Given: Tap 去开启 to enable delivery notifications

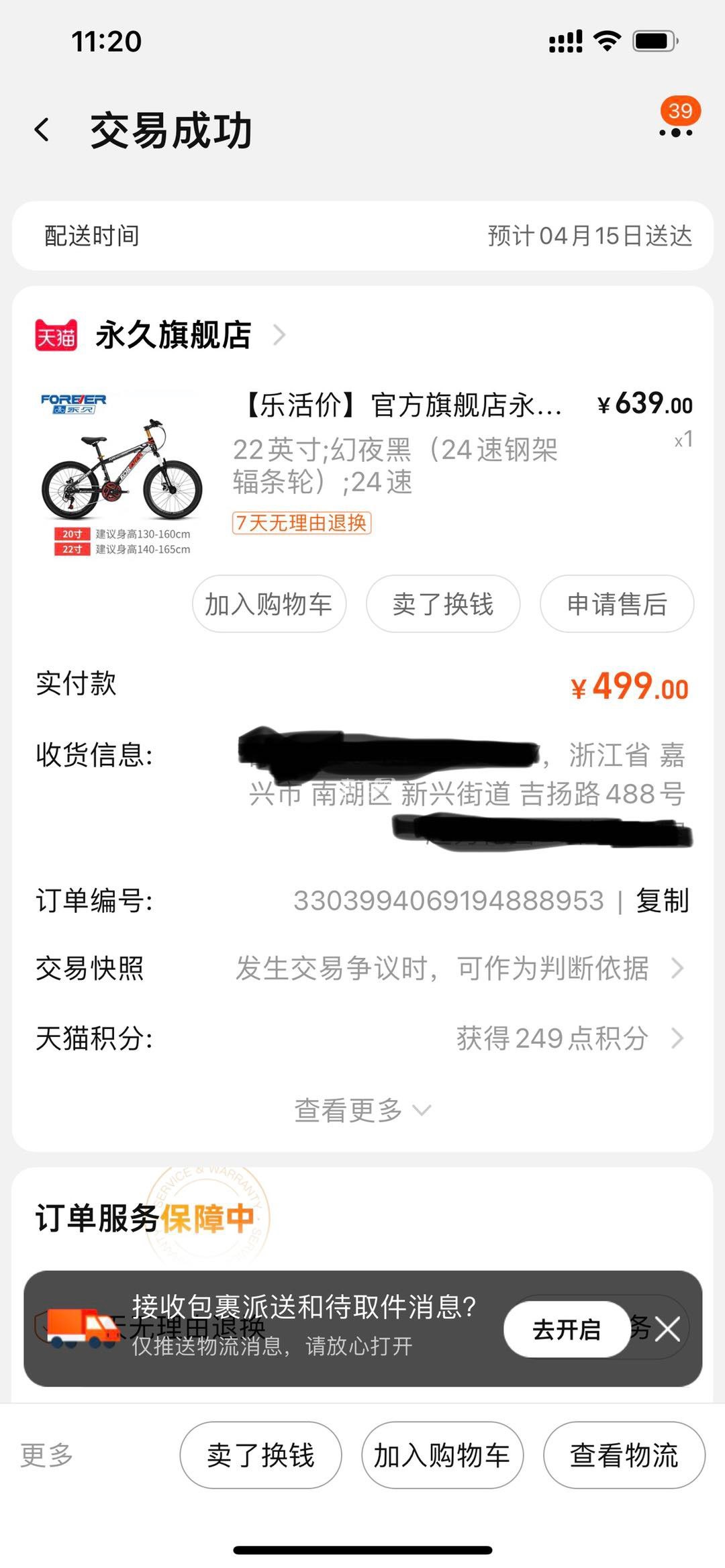Looking at the screenshot, I should [567, 1329].
